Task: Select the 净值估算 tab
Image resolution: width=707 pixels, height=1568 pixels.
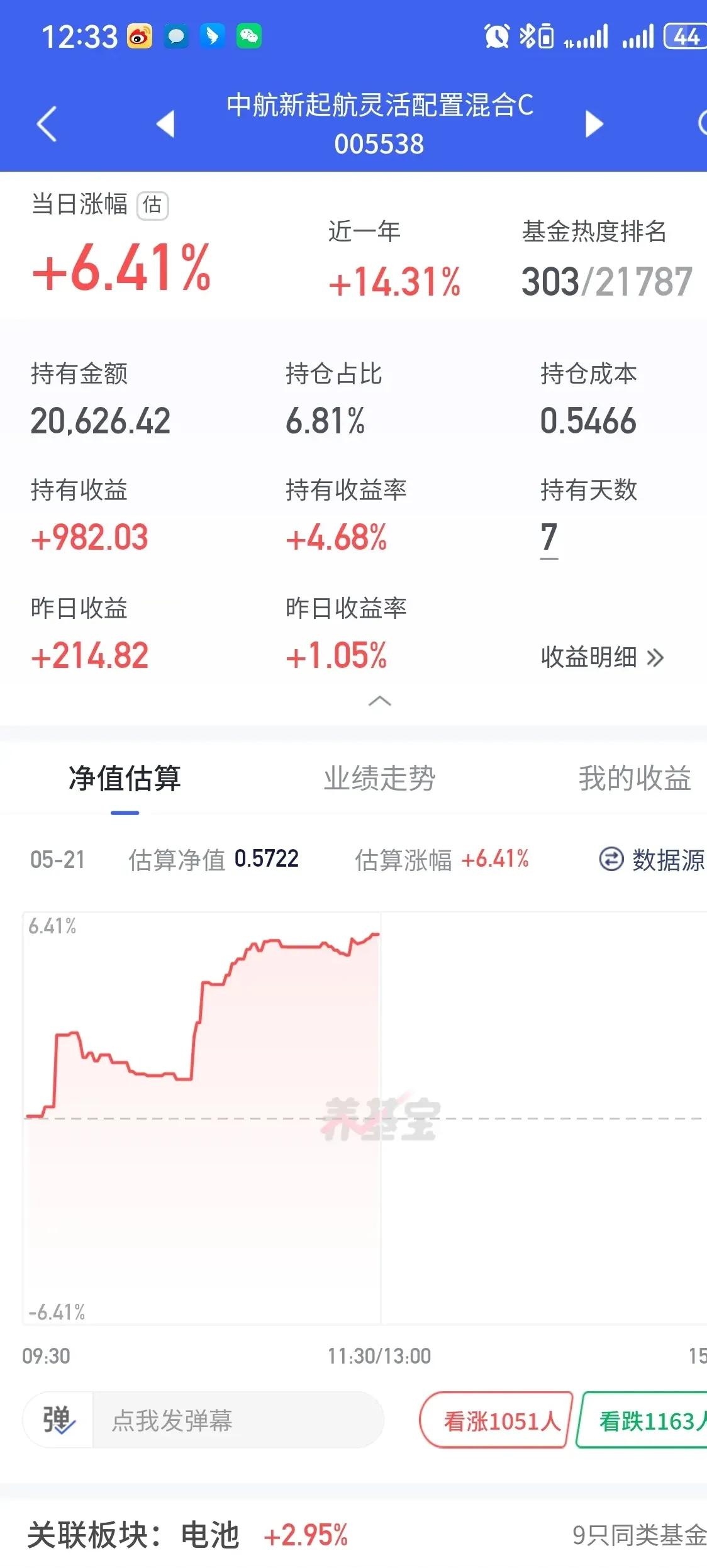Action: coord(125,779)
